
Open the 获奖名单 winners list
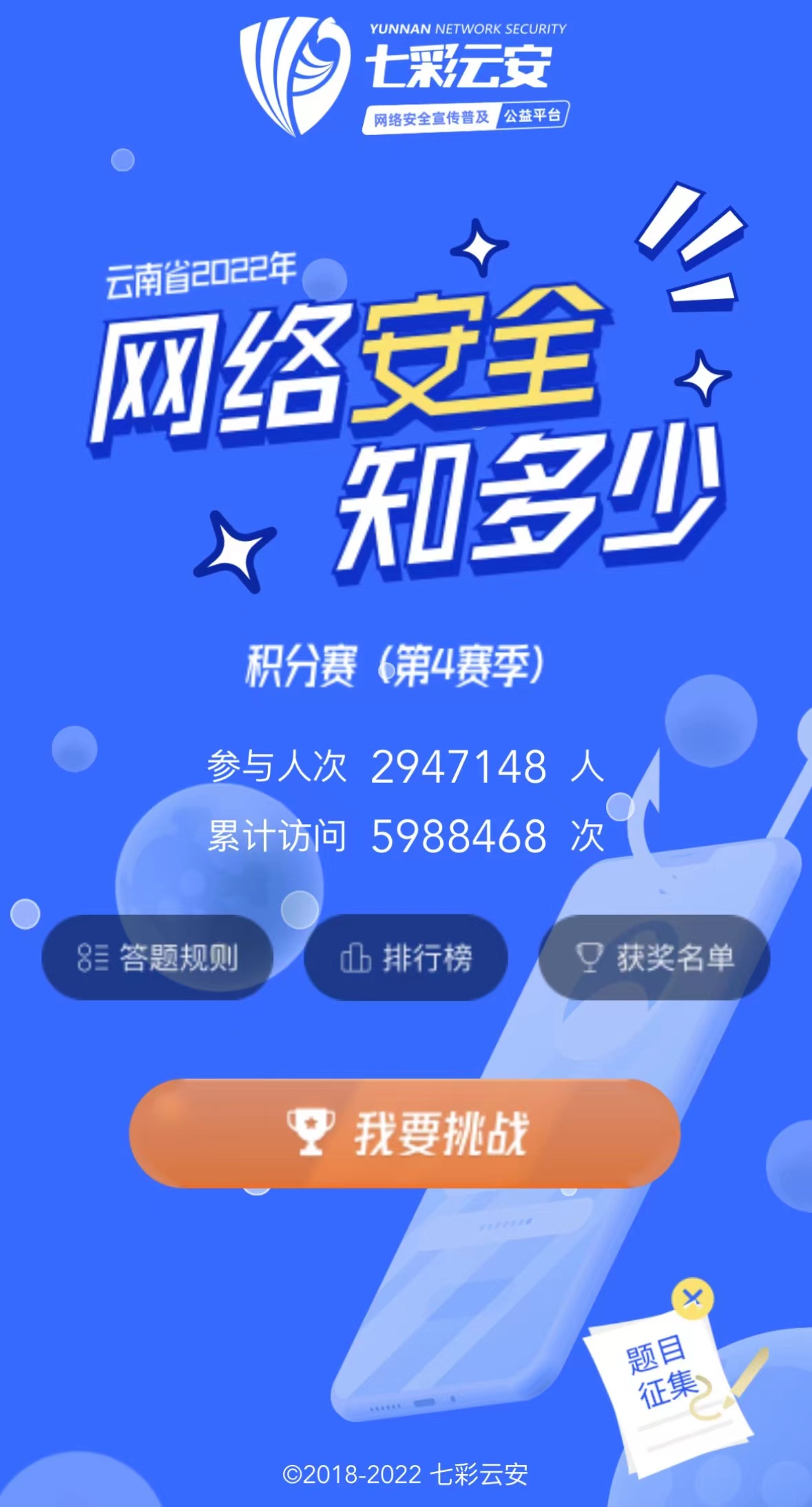click(654, 957)
